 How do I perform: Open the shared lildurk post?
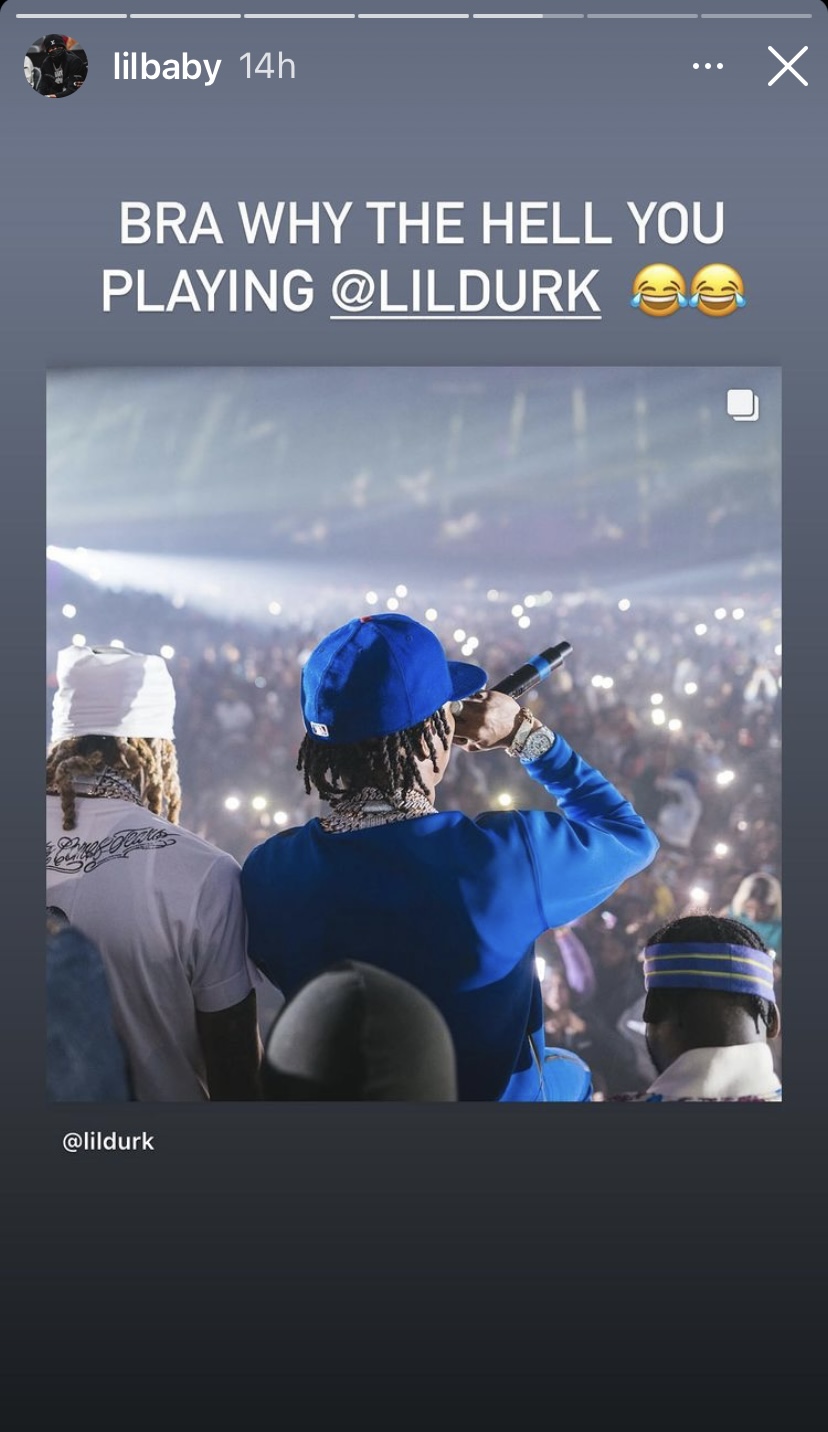[414, 733]
